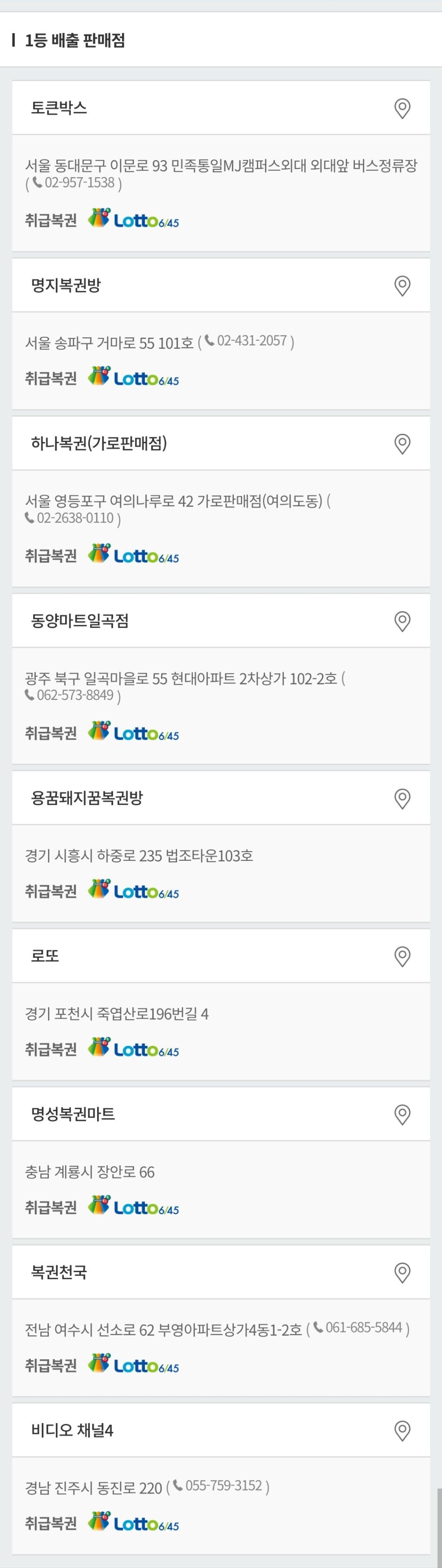Show 용꿈돼지꿈복권방 location on map
Image resolution: width=442 pixels, height=1568 pixels.
(x=402, y=799)
